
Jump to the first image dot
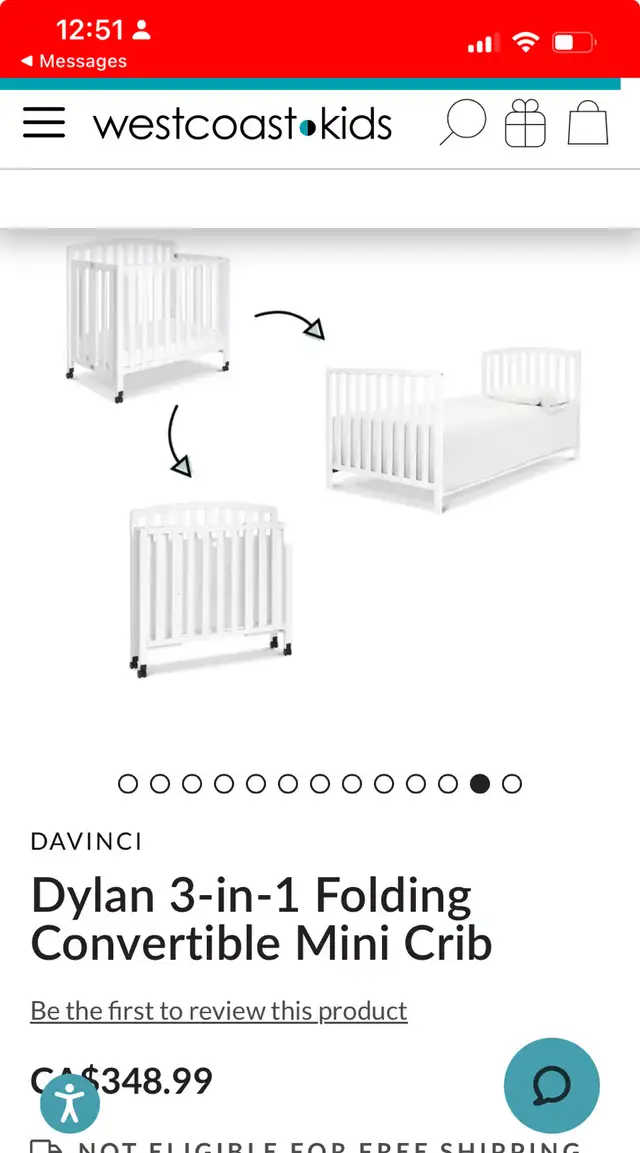pos(128,784)
